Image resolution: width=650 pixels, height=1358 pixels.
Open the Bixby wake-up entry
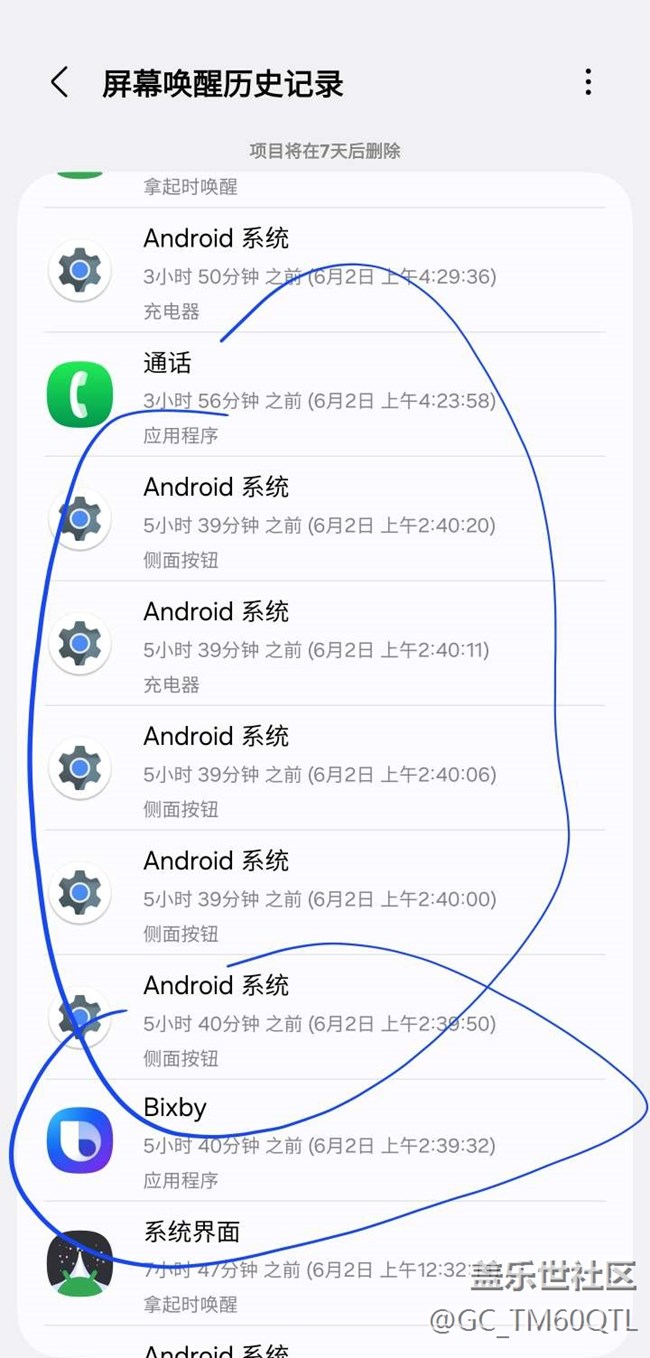click(x=325, y=1141)
